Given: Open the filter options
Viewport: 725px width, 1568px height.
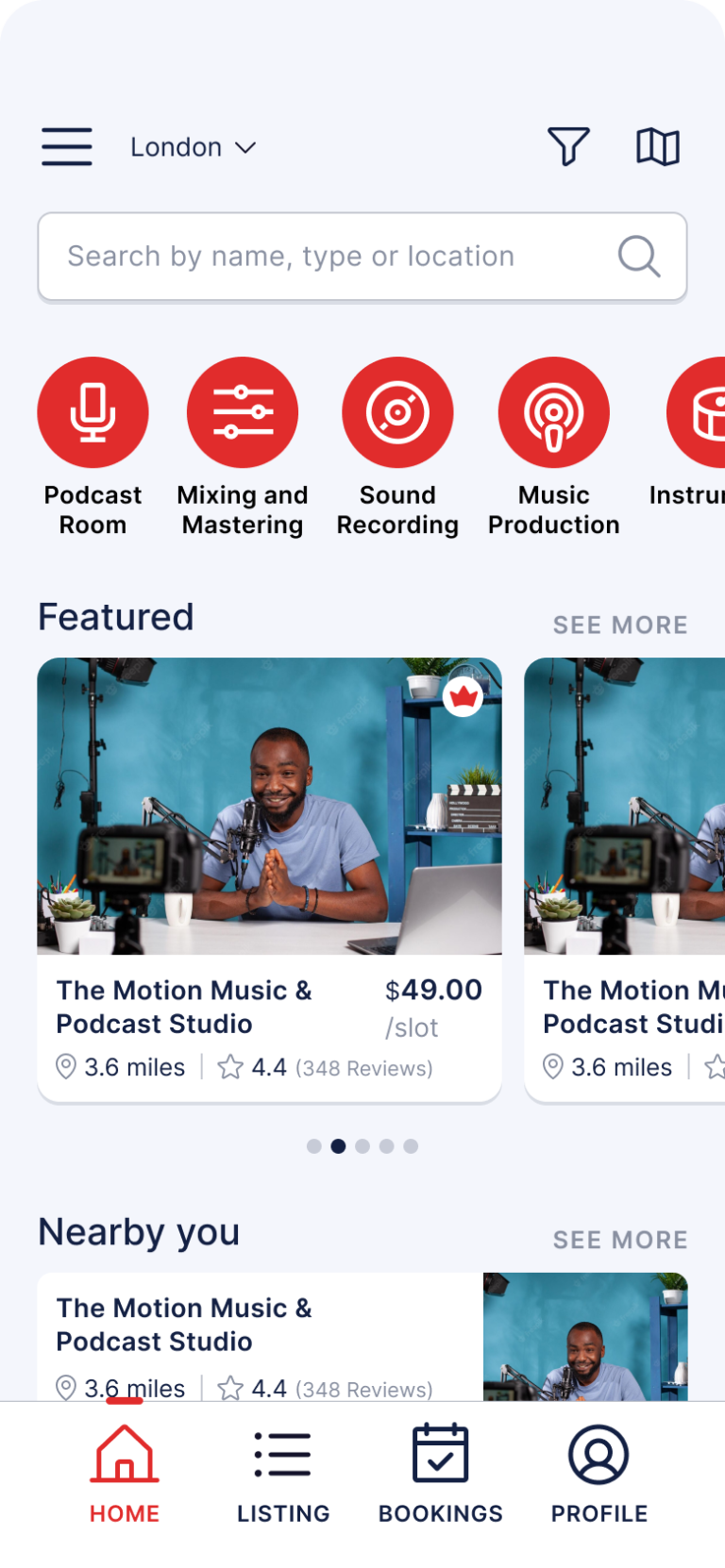Looking at the screenshot, I should coord(568,147).
